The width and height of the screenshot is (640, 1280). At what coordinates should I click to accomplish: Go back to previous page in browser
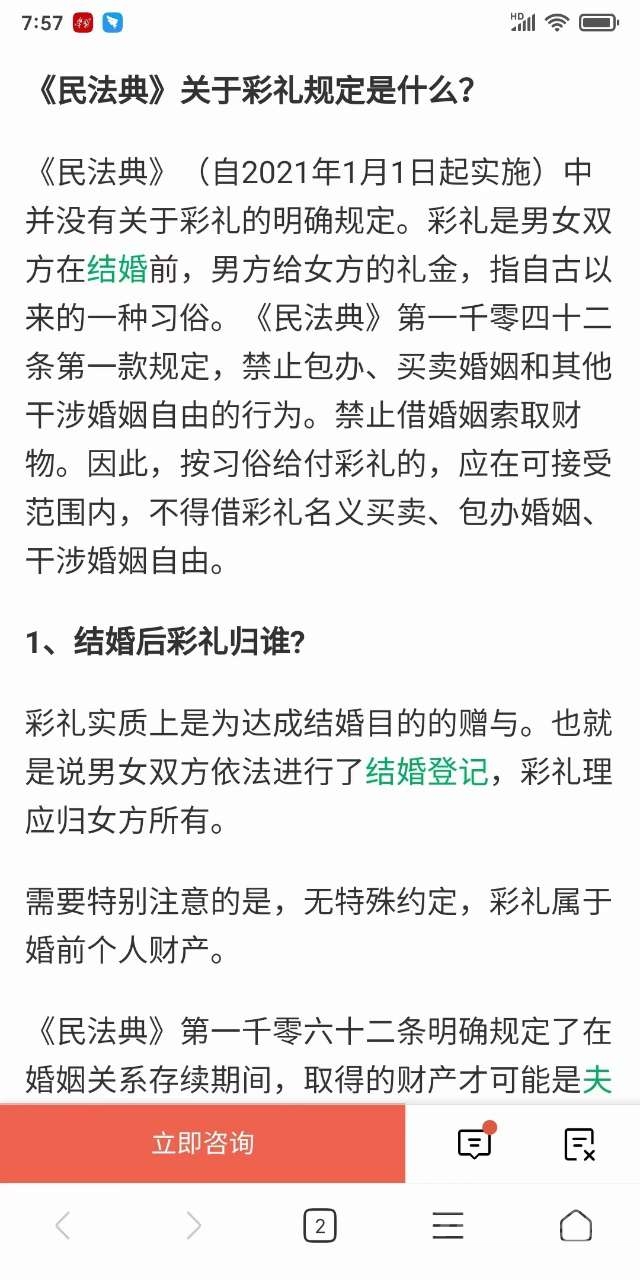(x=63, y=1225)
